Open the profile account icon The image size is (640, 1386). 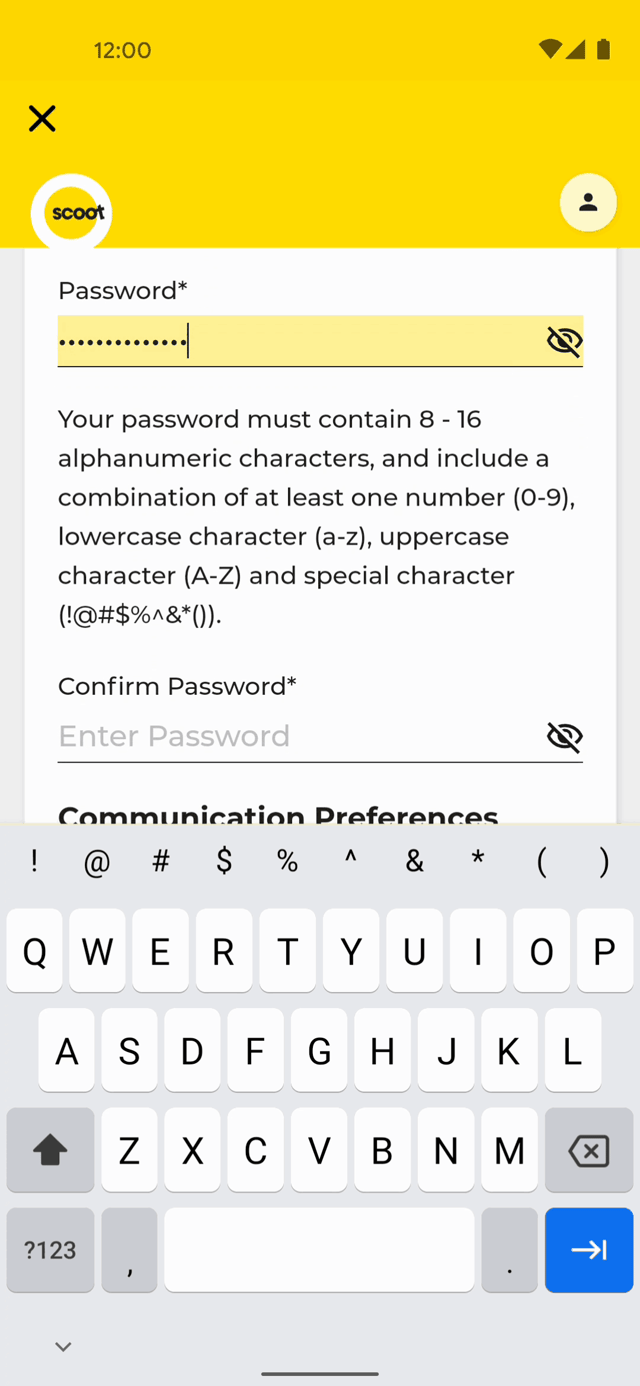pos(588,202)
